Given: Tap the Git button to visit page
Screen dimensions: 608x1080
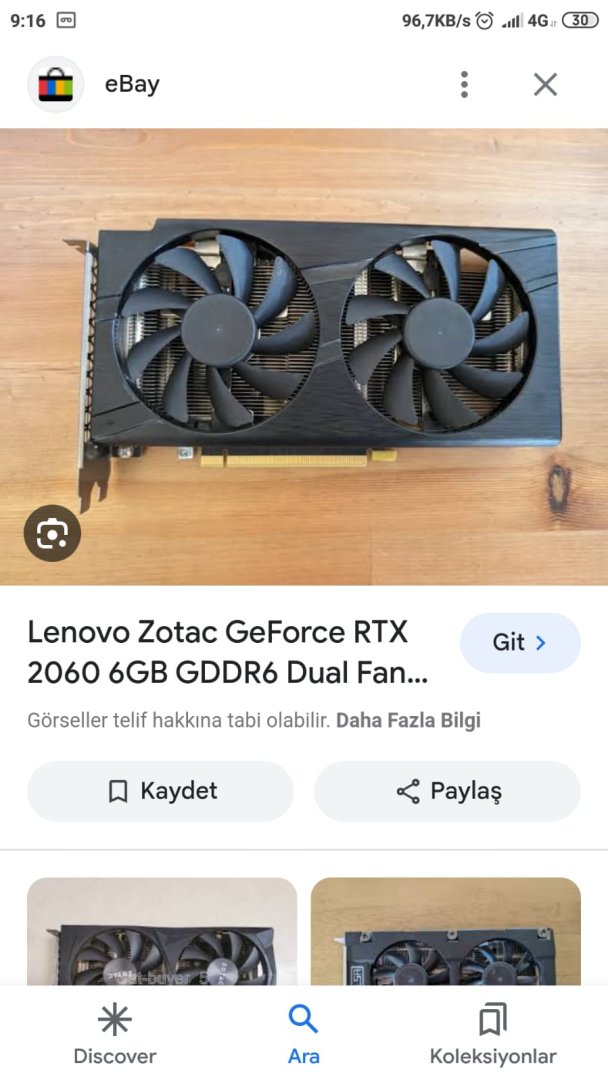Looking at the screenshot, I should (520, 643).
